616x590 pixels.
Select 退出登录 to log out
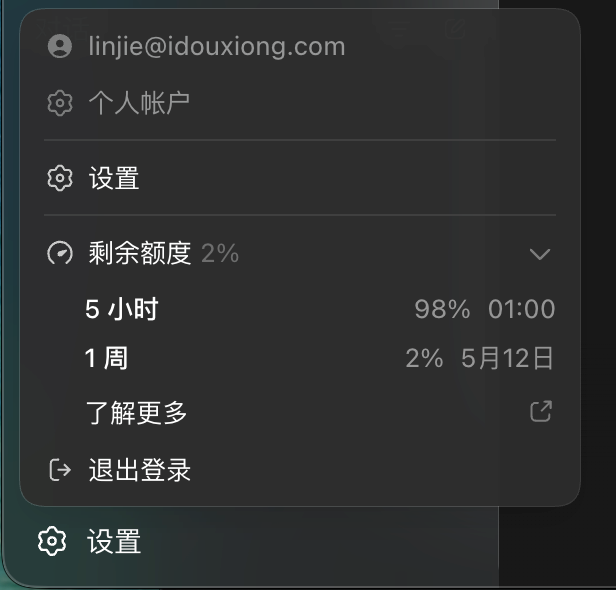tap(300, 470)
